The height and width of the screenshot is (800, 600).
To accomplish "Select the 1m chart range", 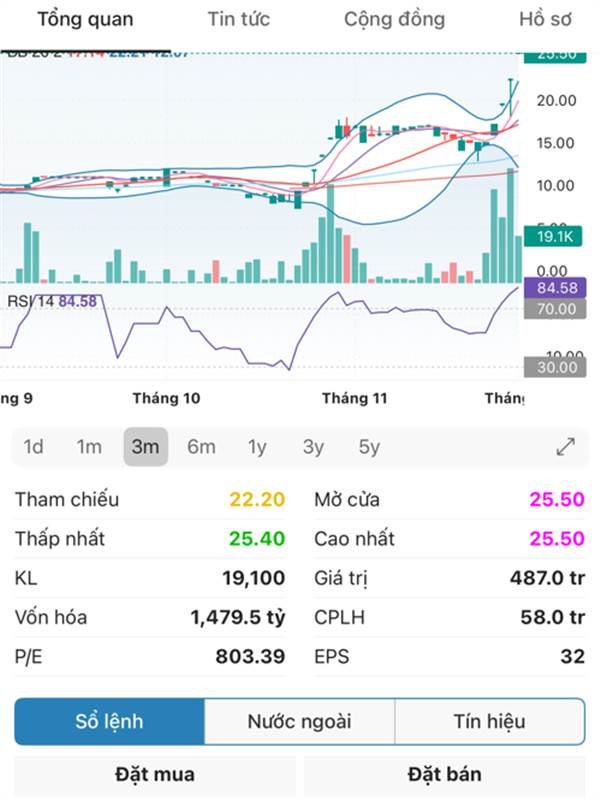I will click(90, 447).
